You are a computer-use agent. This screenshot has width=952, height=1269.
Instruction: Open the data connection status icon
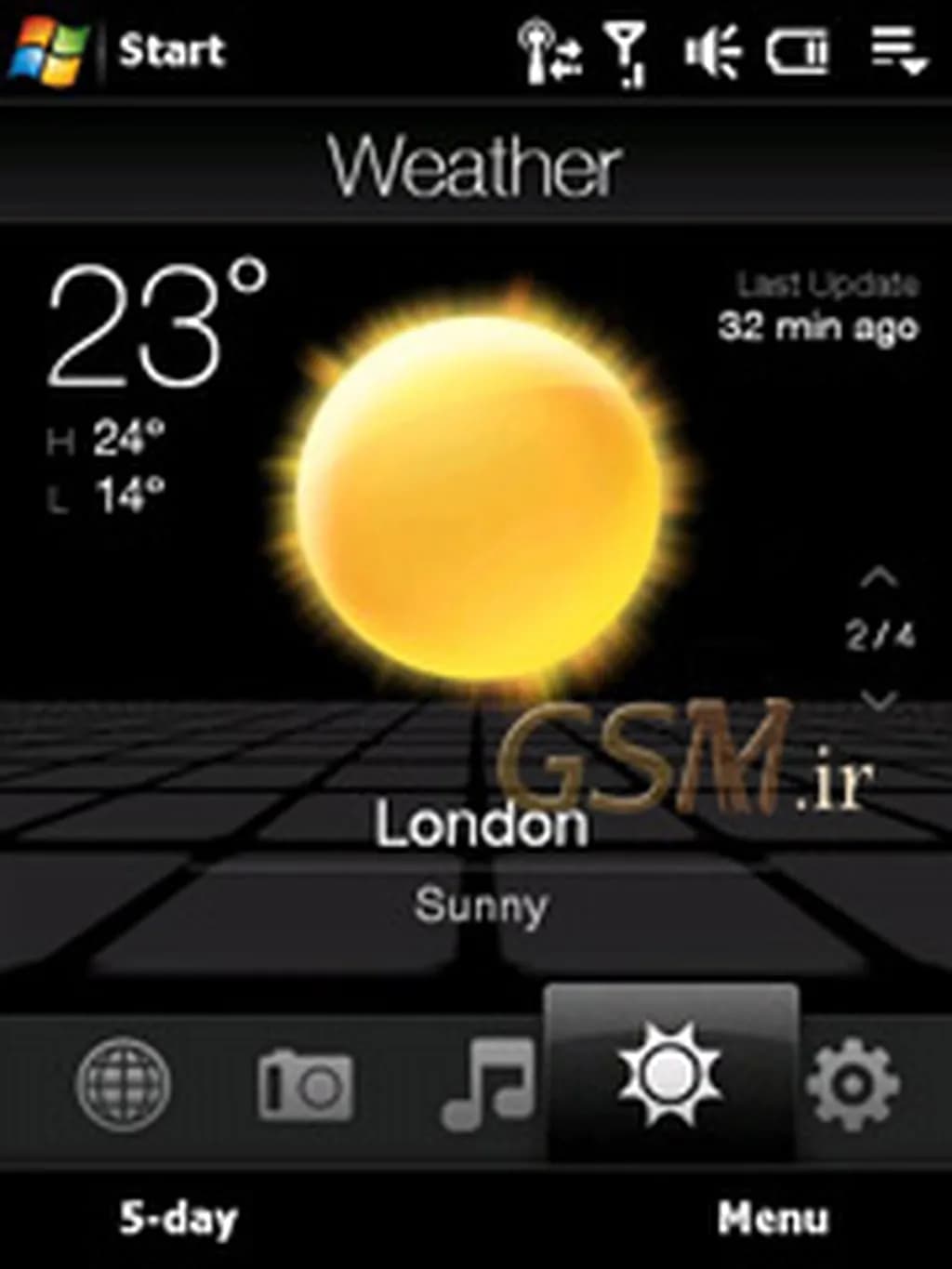click(550, 51)
